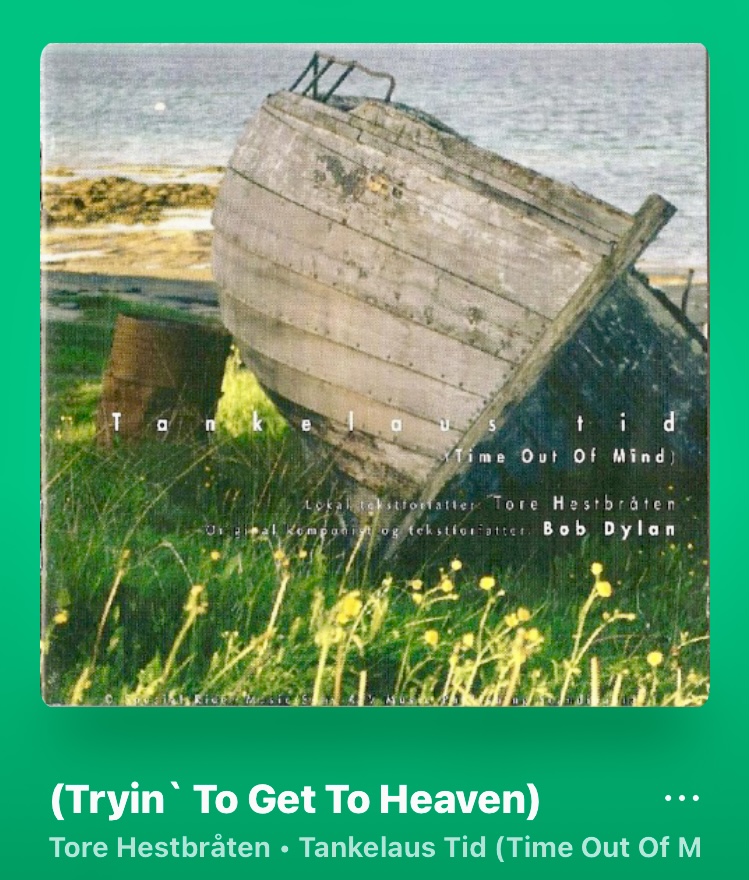
Task: Open the three-dot more options menu
Action: tap(682, 798)
